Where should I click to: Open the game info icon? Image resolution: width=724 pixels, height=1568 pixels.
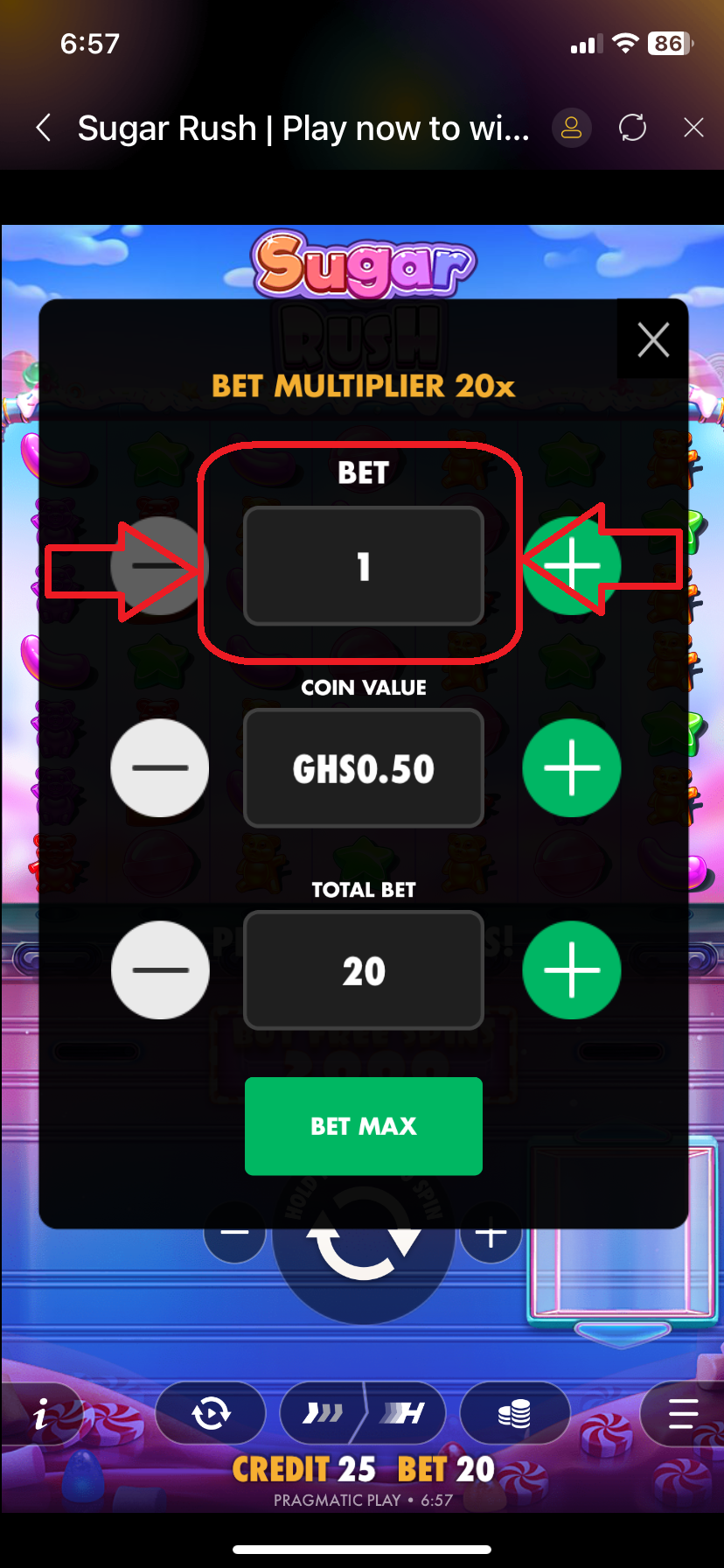[x=40, y=1414]
